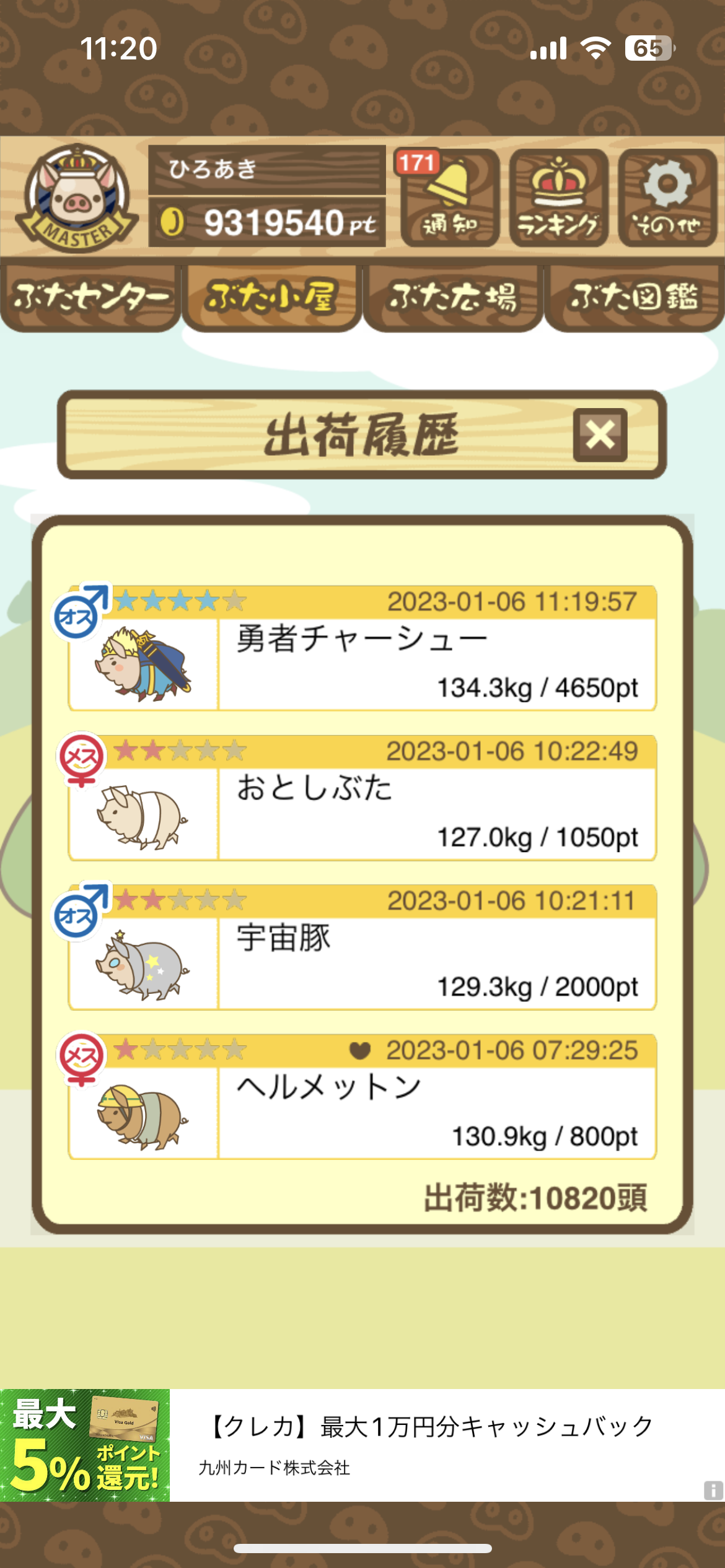Open the その他 gear menu

tap(667, 198)
